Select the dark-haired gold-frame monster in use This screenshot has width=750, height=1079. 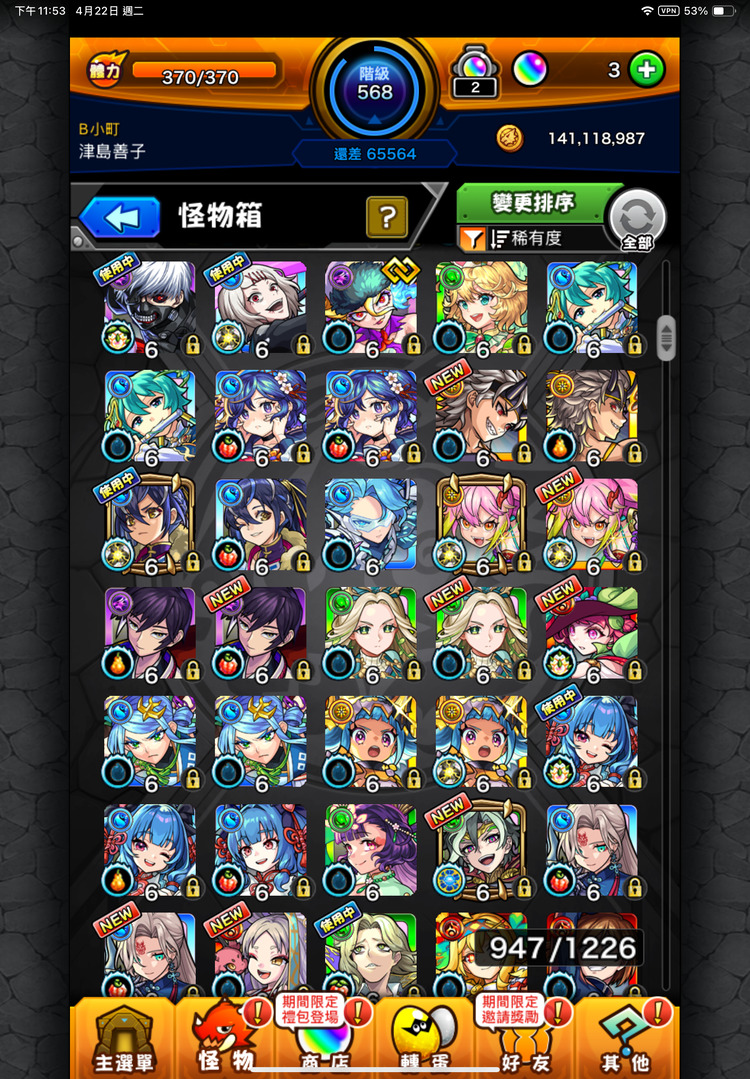click(x=150, y=524)
